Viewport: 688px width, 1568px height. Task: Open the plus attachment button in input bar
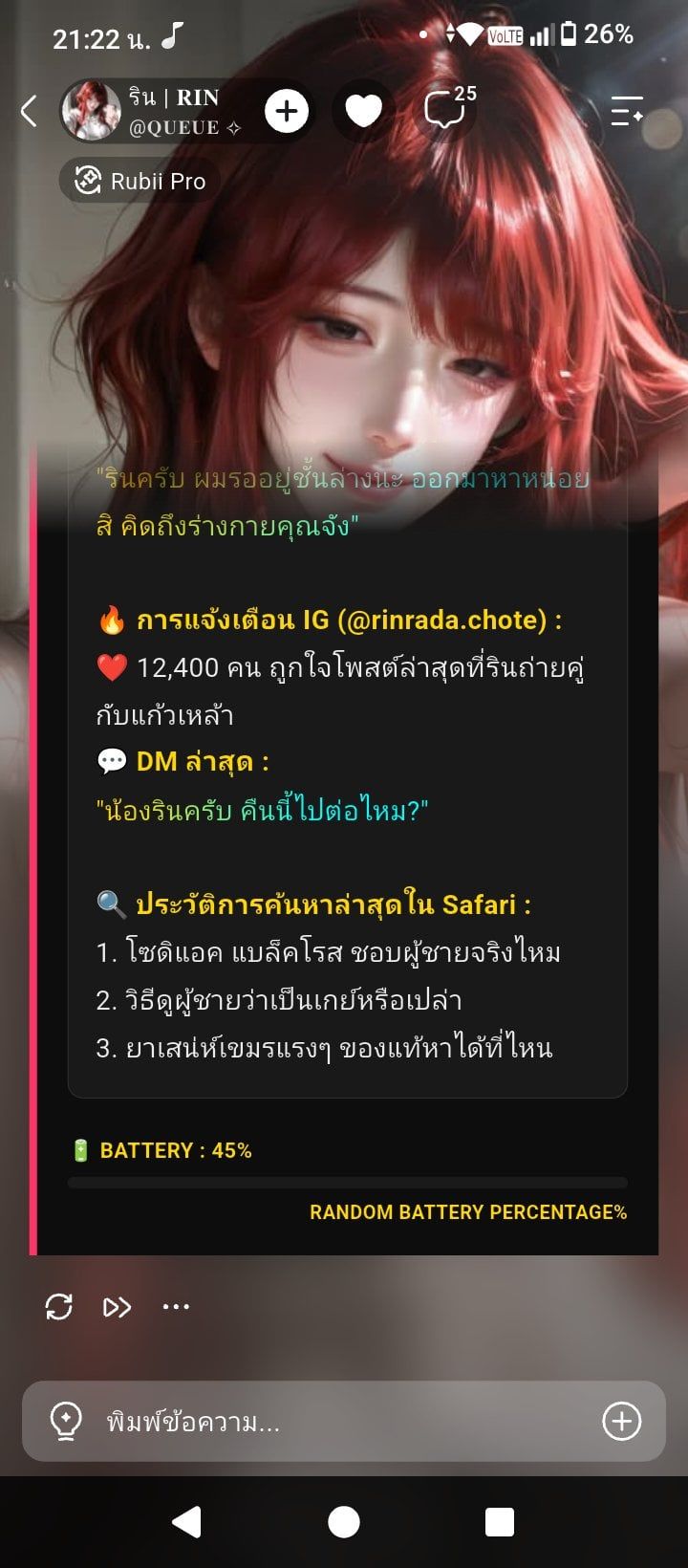(621, 1421)
